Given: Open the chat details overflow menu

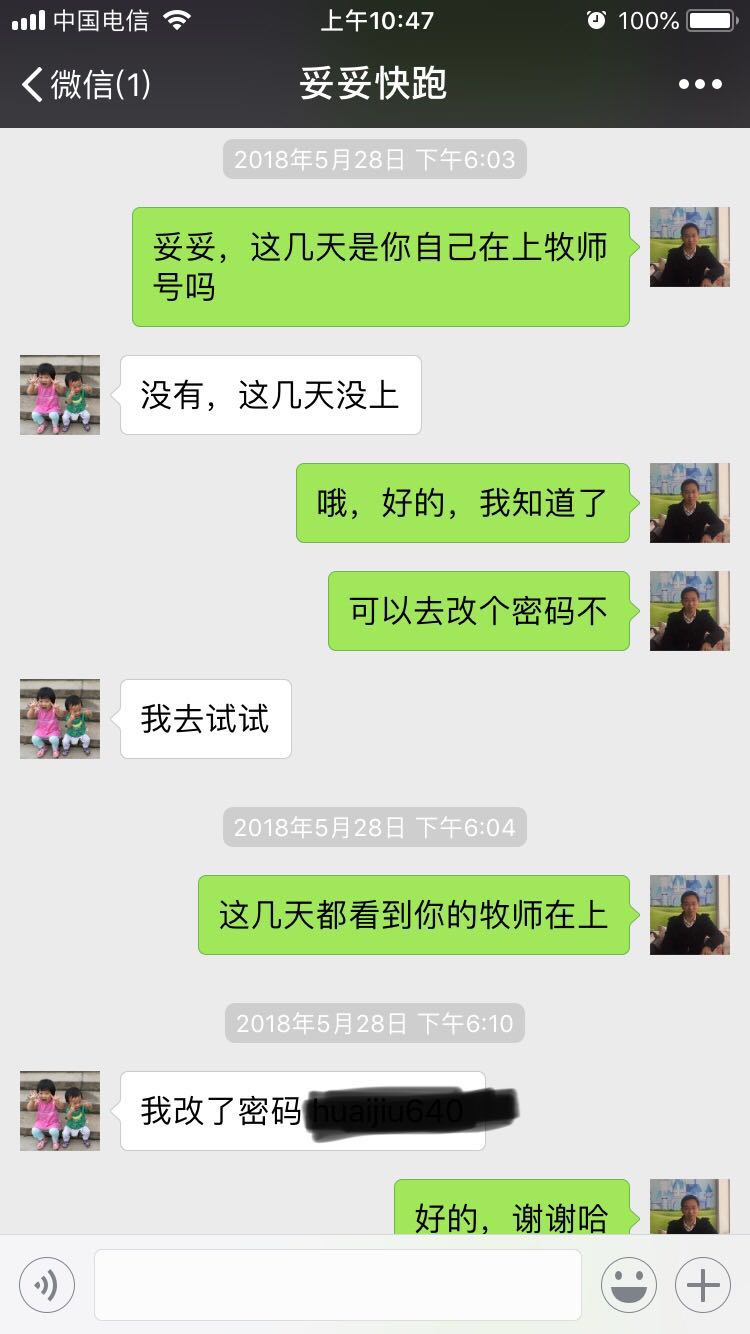Looking at the screenshot, I should pos(700,85).
